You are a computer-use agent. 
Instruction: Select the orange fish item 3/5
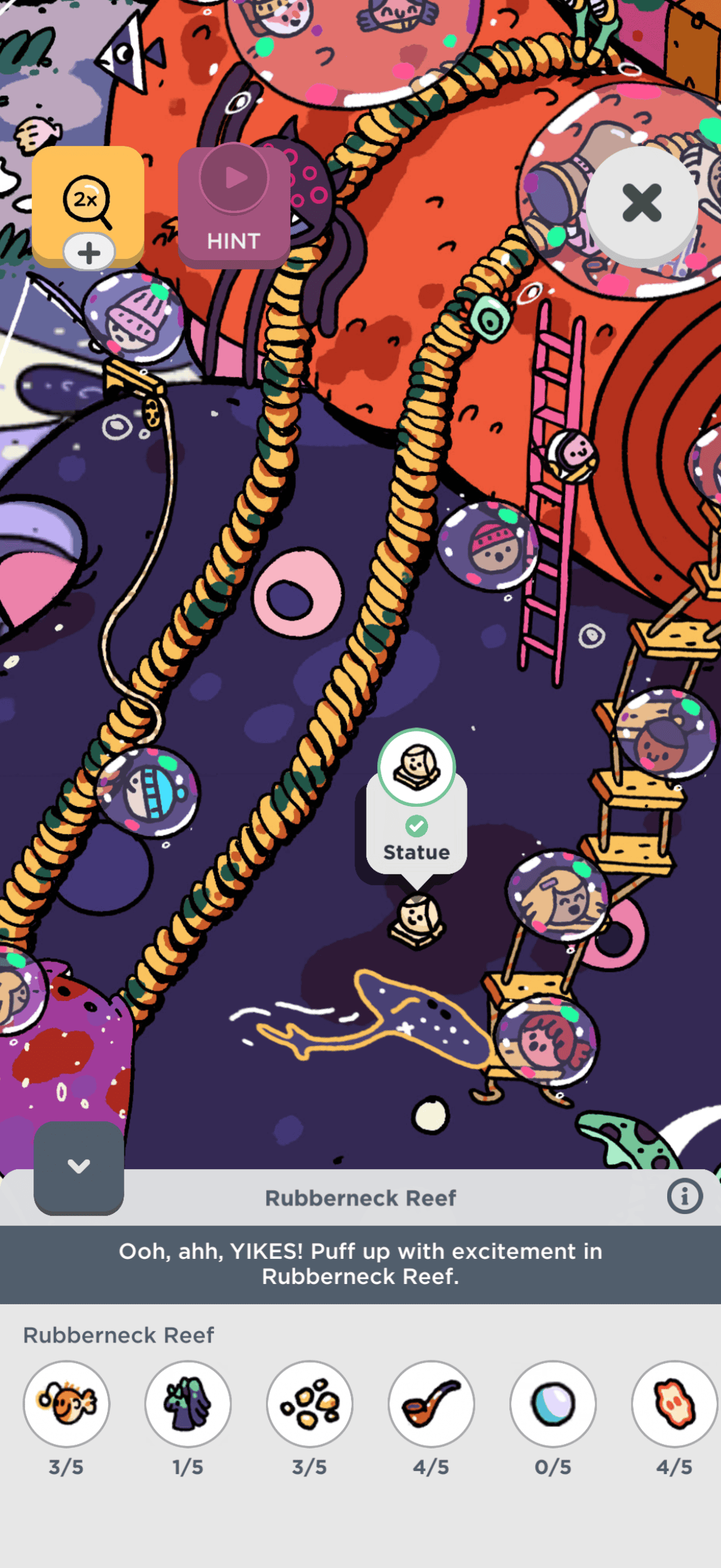point(66,1404)
